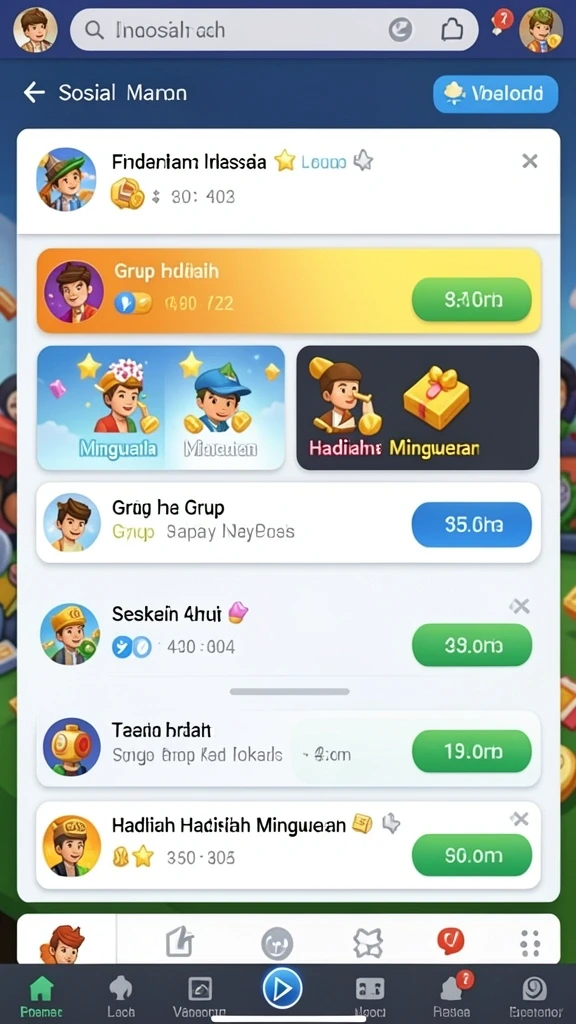Viewport: 576px width, 1024px height.
Task: Open the top-right avatar with coin
Action: [x=541, y=29]
